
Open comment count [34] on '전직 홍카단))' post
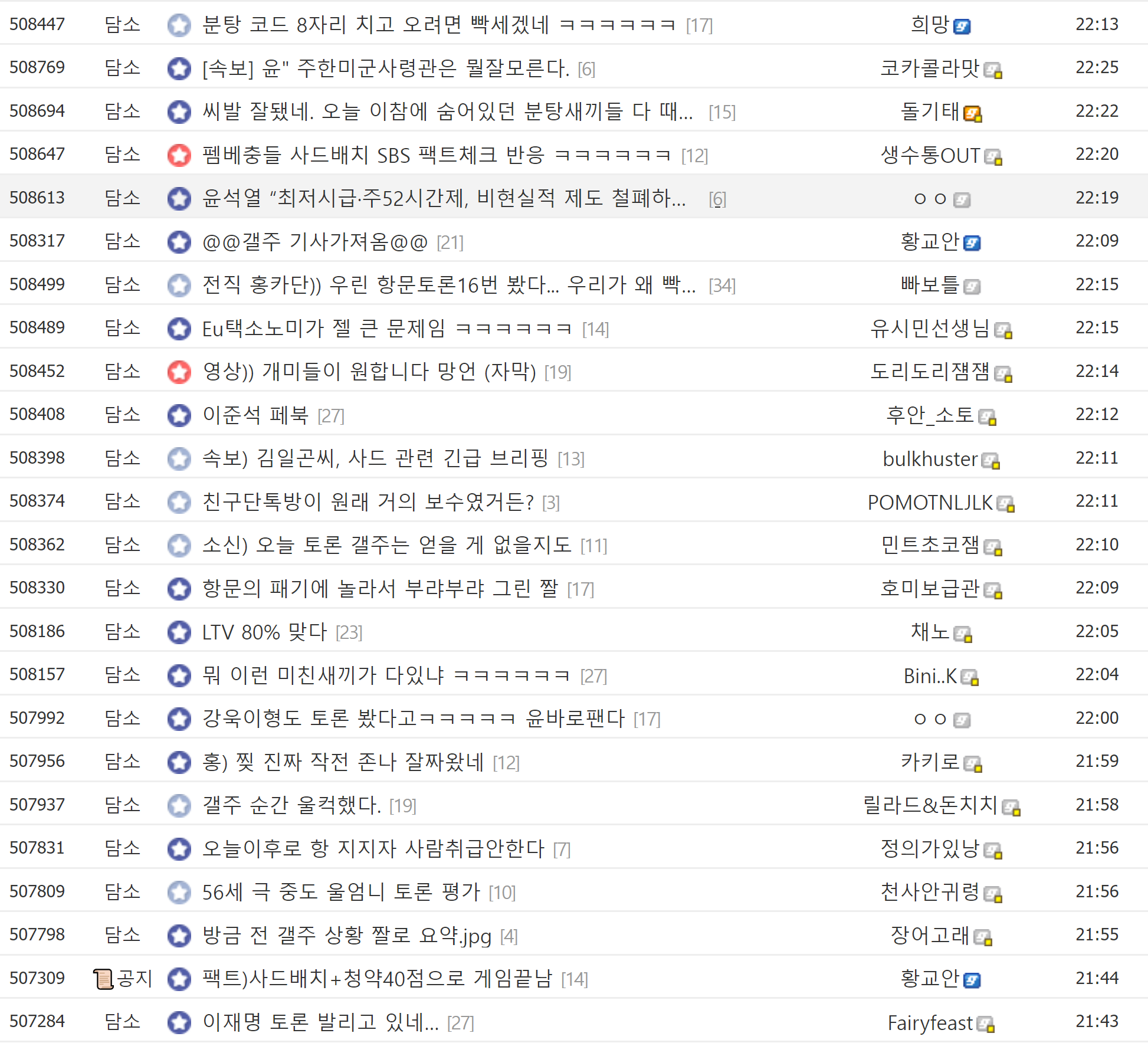click(722, 286)
